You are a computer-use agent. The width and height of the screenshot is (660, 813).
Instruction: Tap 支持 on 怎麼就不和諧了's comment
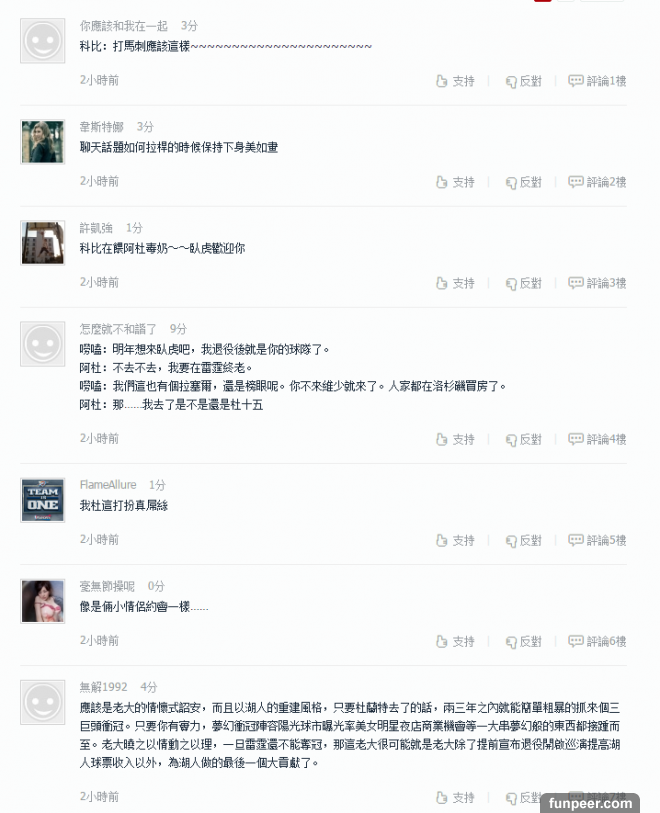(456, 439)
